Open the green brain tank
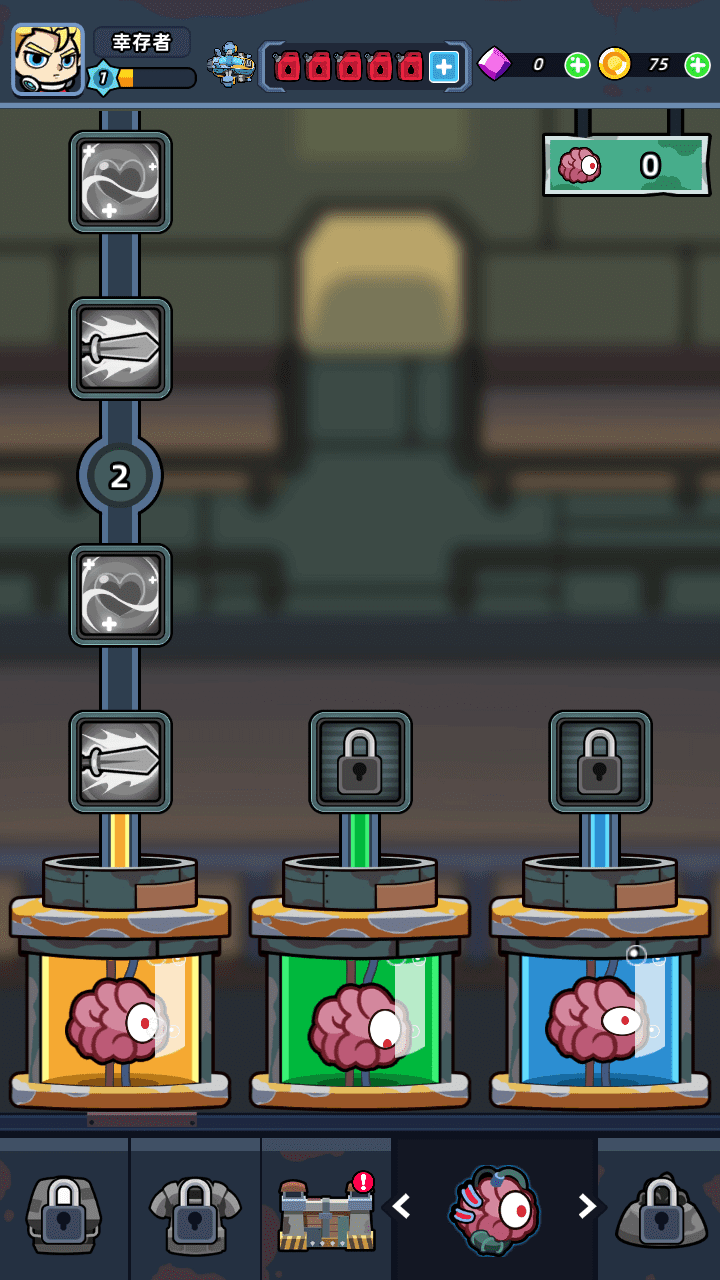The width and height of the screenshot is (720, 1280). [360, 1020]
